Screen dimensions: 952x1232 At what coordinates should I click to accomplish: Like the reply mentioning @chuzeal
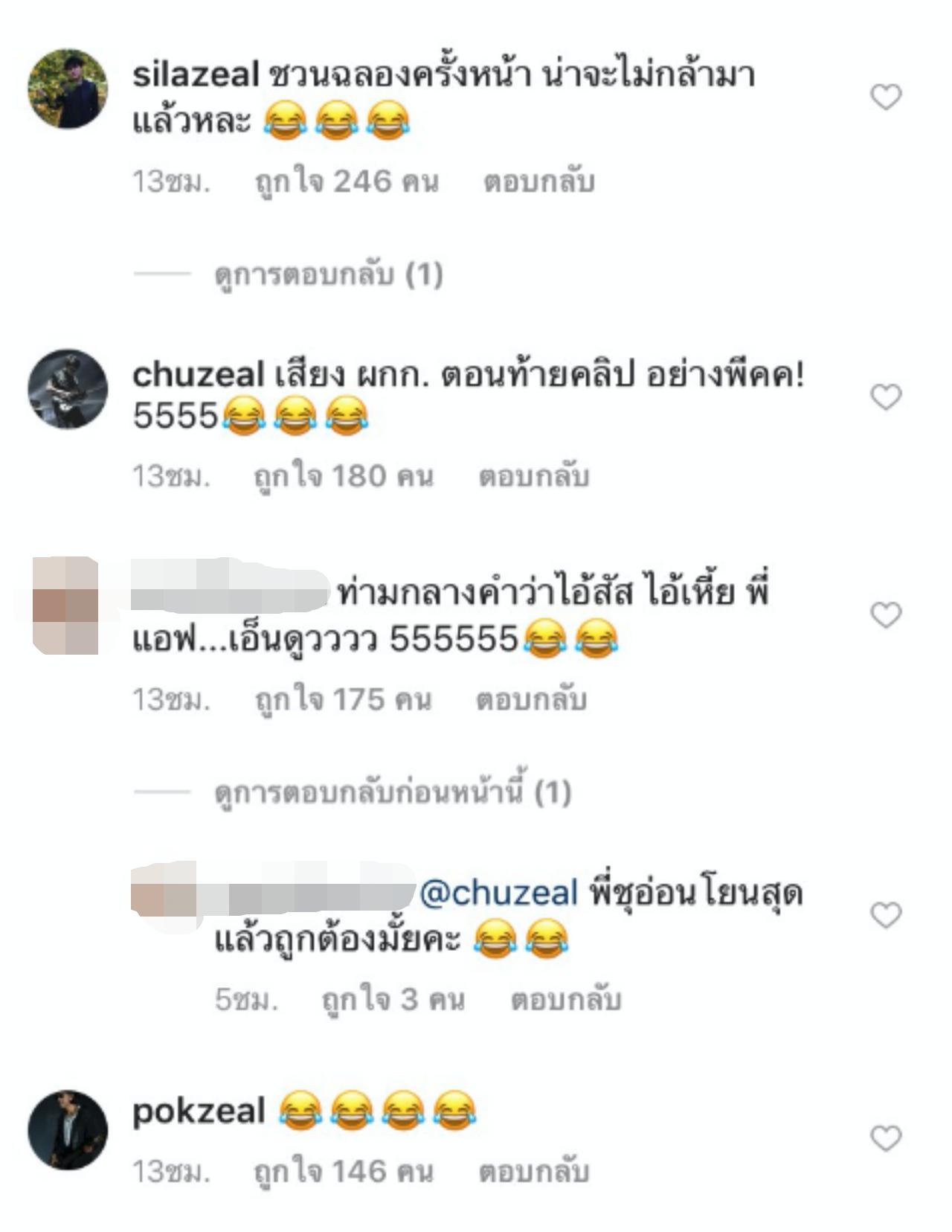886,915
